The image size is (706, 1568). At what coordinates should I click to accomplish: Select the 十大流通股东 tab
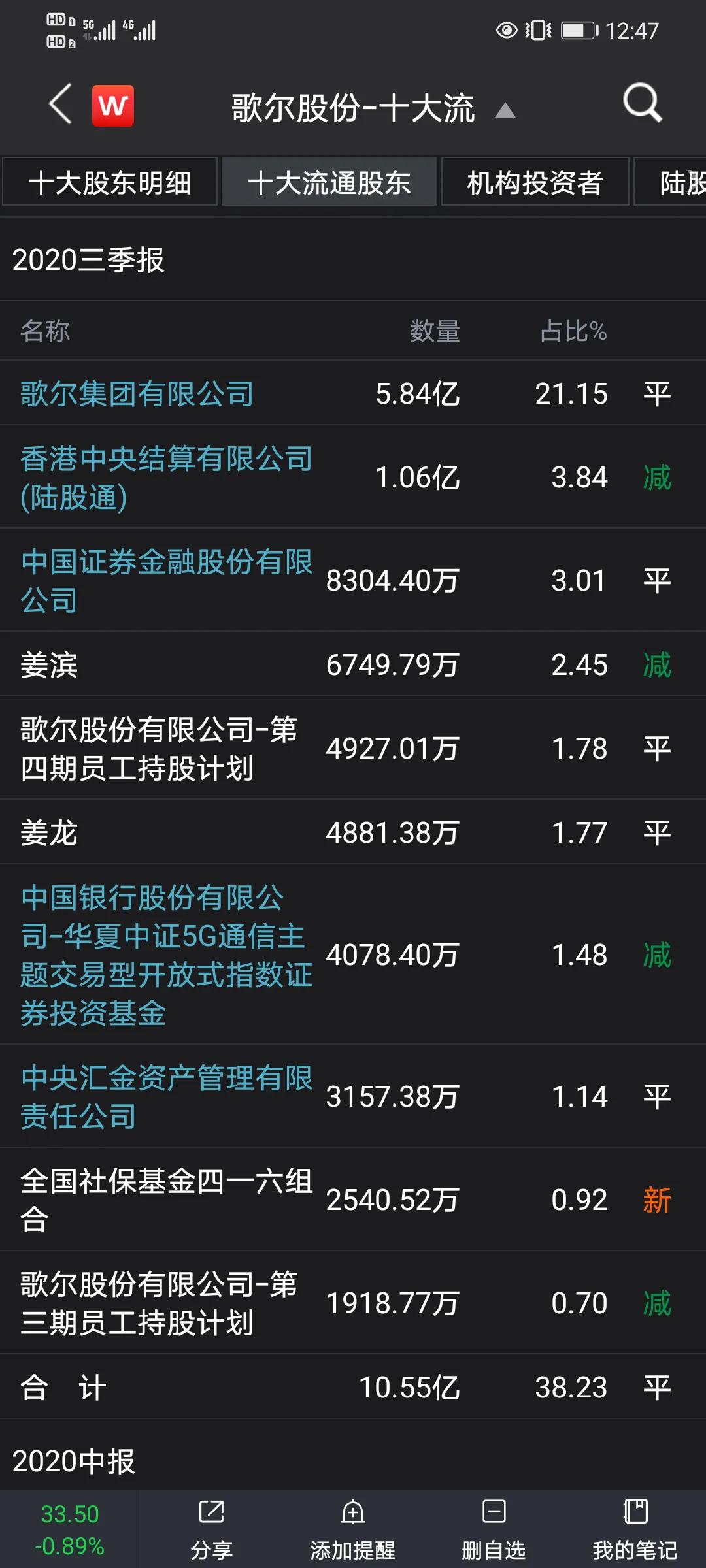329,182
